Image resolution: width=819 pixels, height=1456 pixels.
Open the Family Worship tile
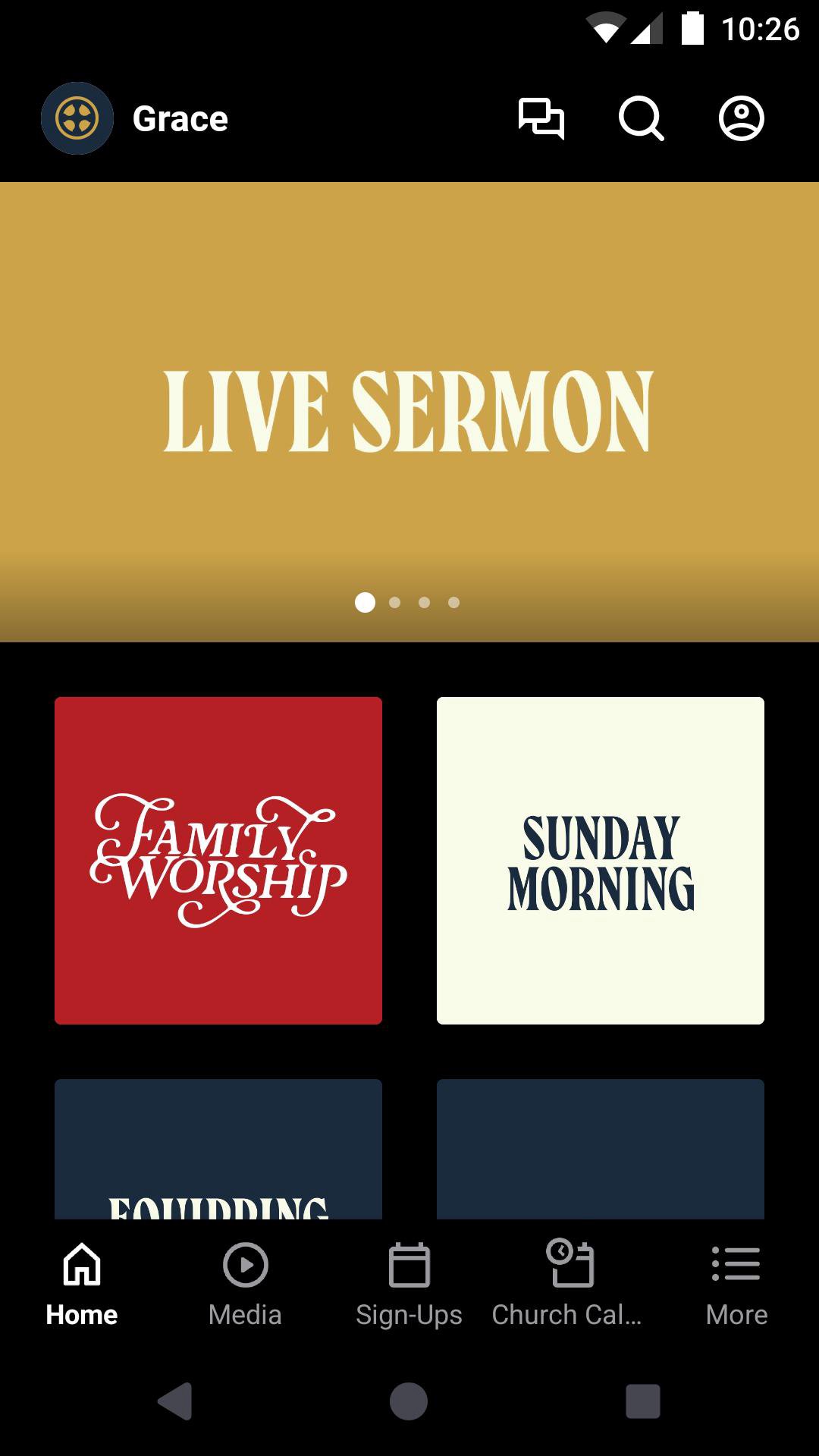click(218, 860)
